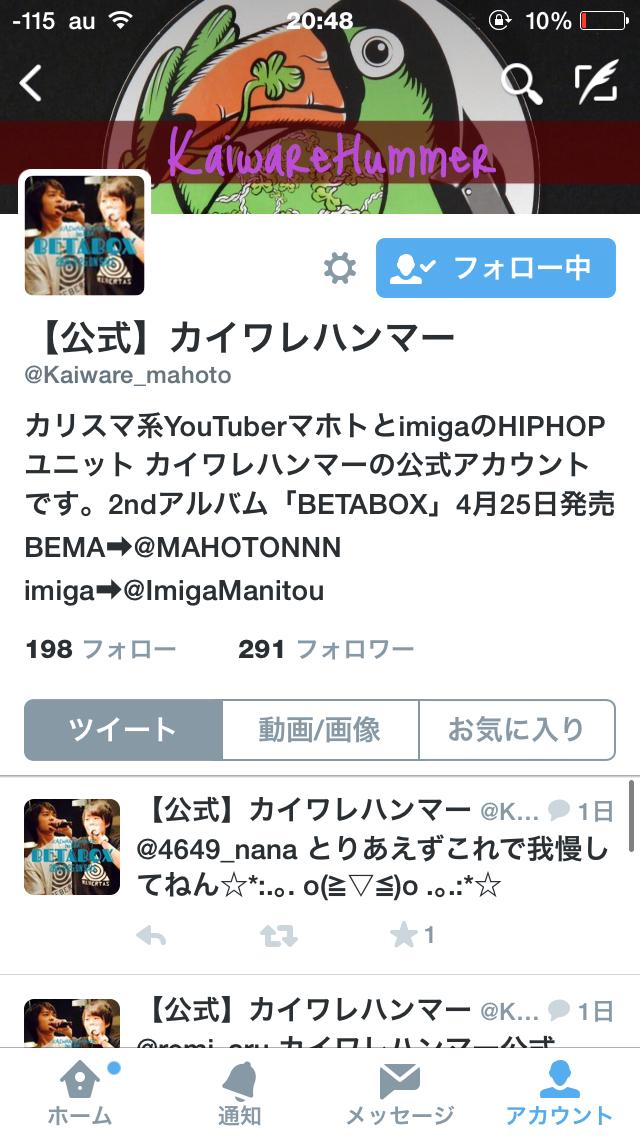This screenshot has width=640, height=1136.
Task: Open the @ImigaManitou mention link
Action: pyautogui.click(x=224, y=591)
